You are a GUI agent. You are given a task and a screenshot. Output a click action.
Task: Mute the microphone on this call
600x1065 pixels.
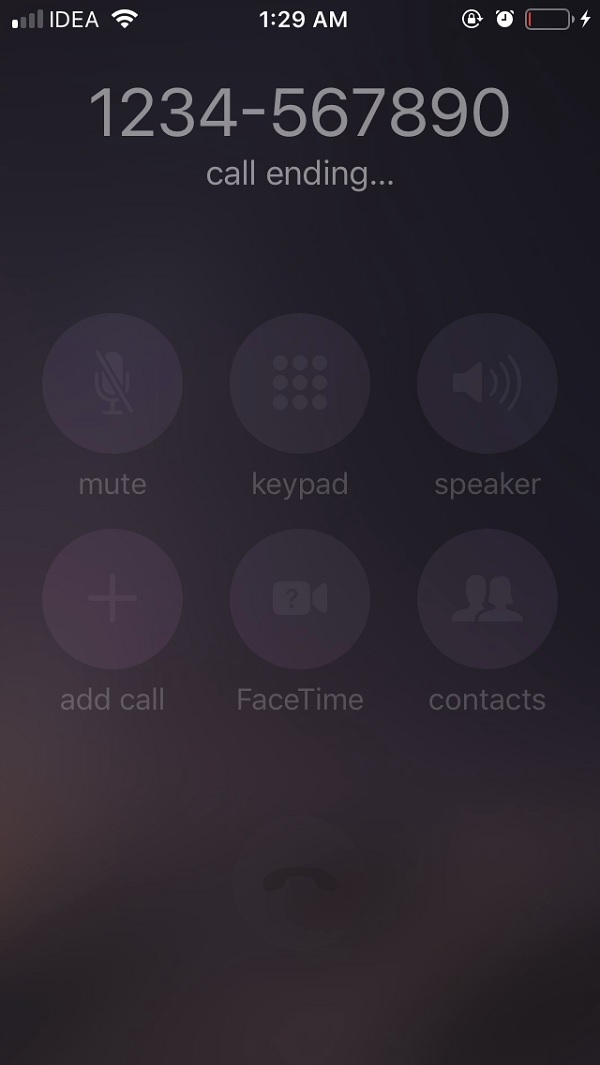coord(112,384)
